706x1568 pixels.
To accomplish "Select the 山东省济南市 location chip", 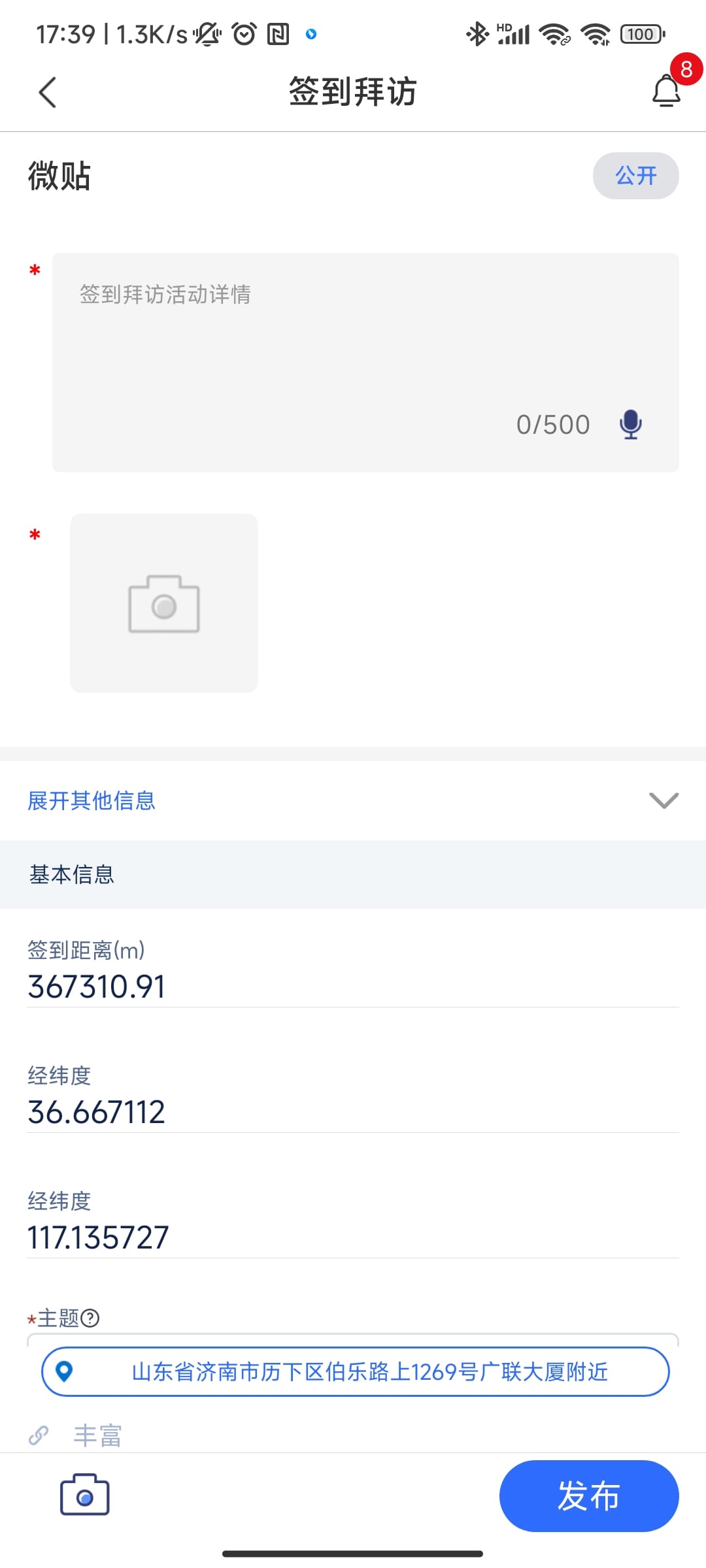I will click(356, 1371).
